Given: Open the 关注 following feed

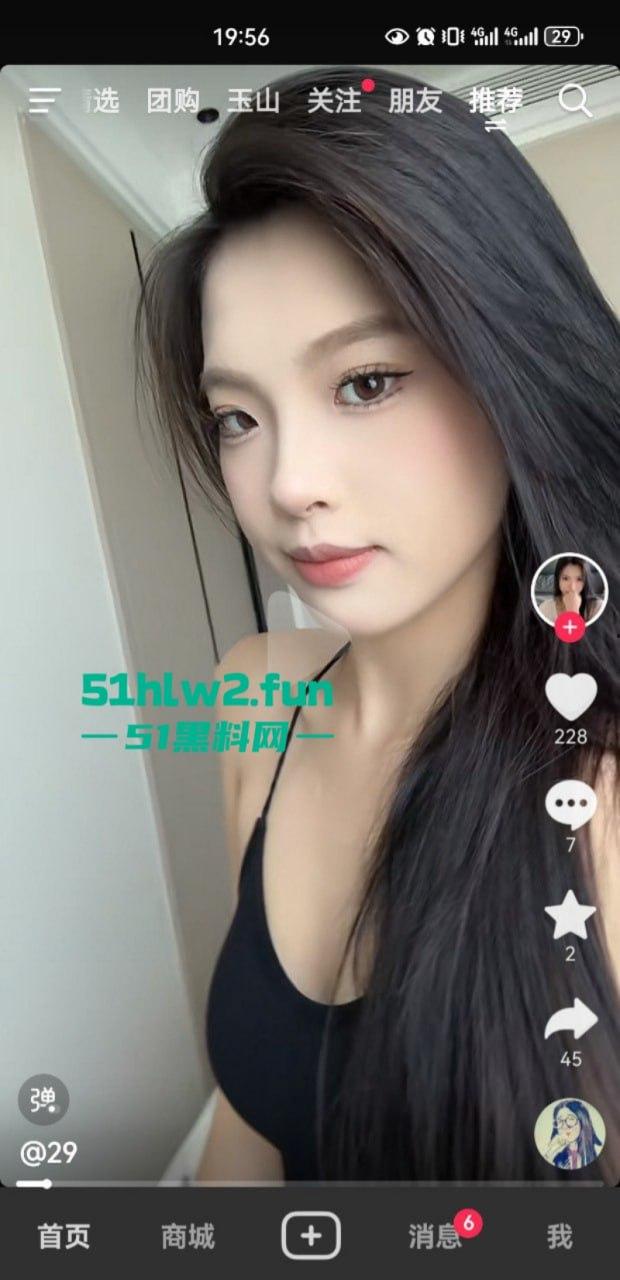Looking at the screenshot, I should click(334, 100).
